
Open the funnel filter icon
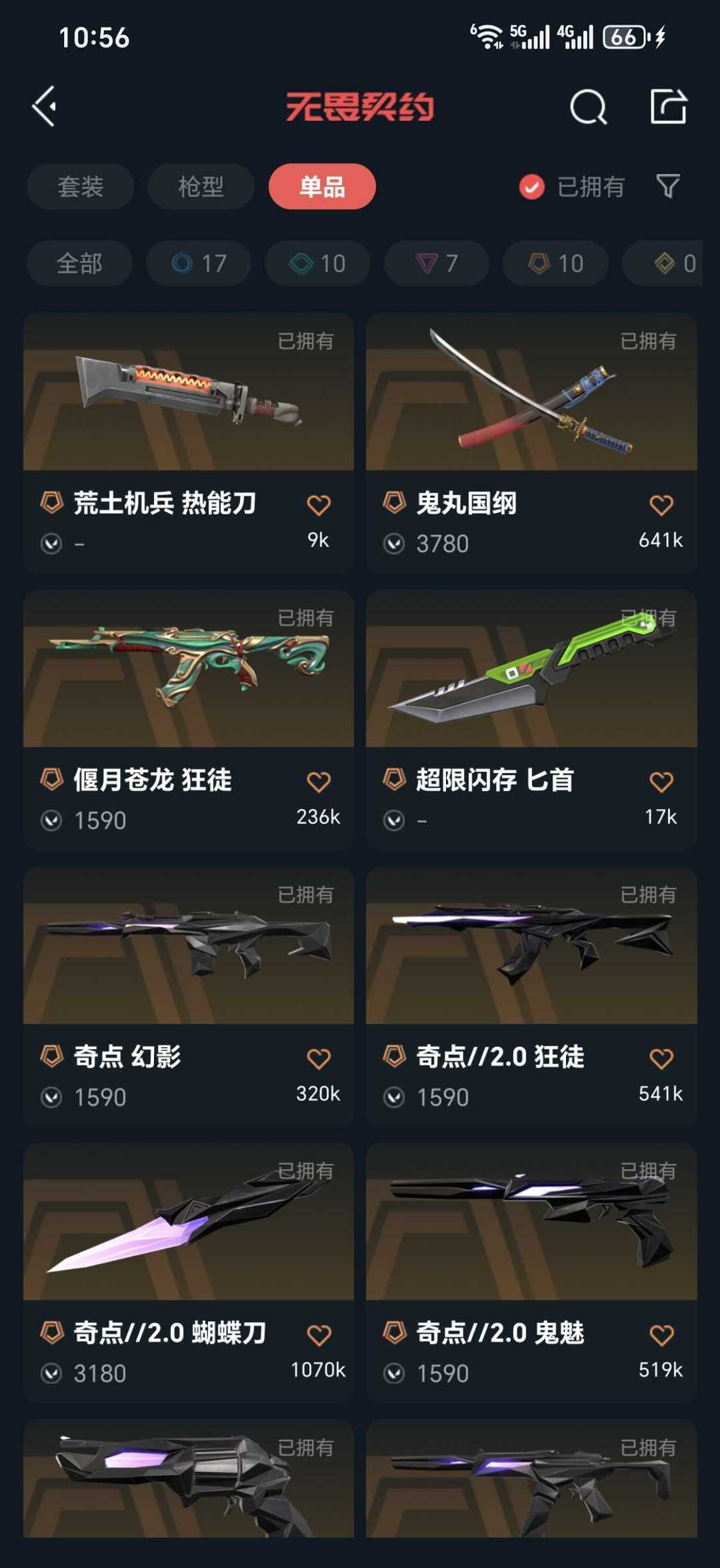(667, 186)
